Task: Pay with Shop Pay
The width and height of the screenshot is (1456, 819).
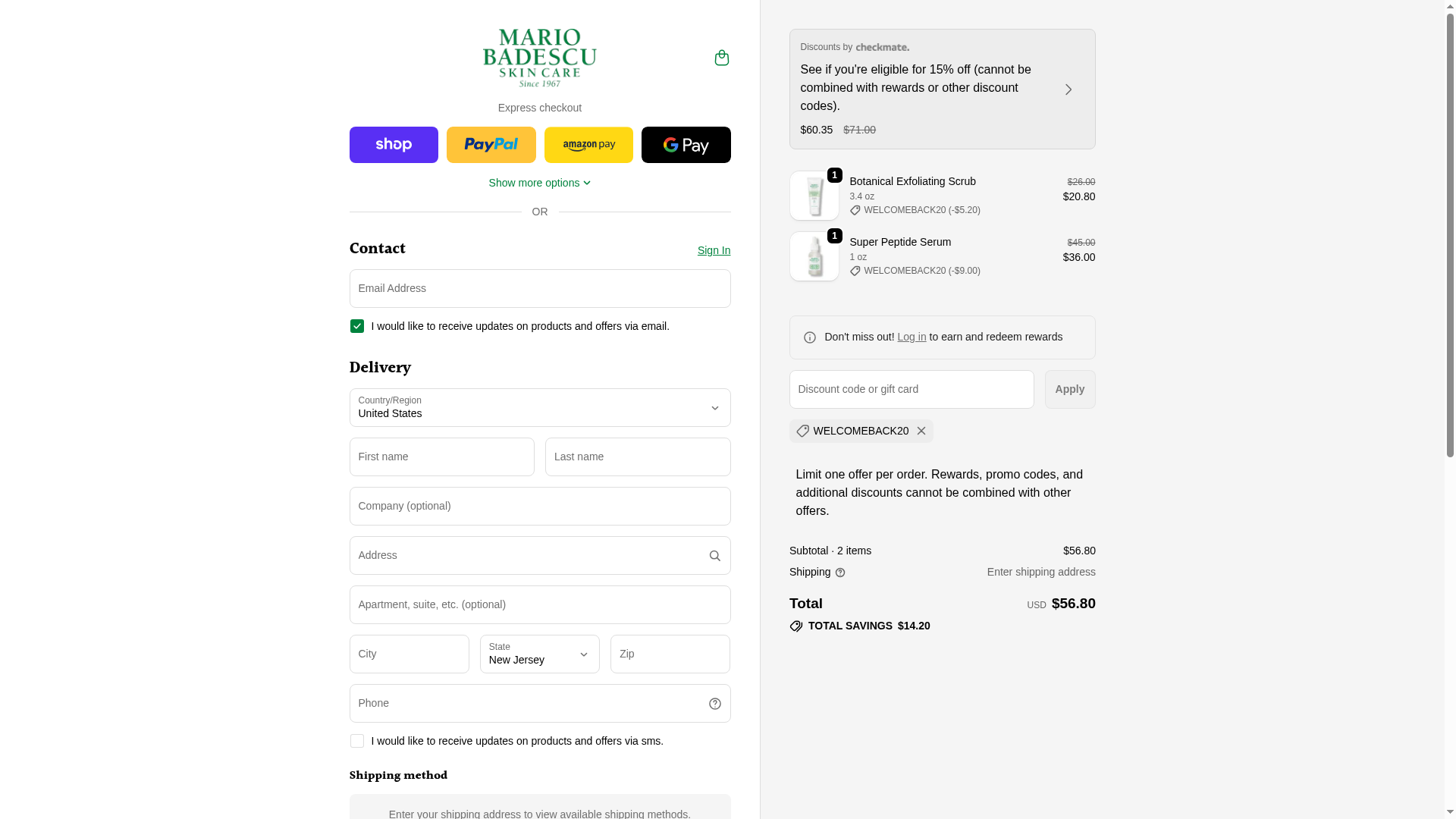Action: coord(394,145)
